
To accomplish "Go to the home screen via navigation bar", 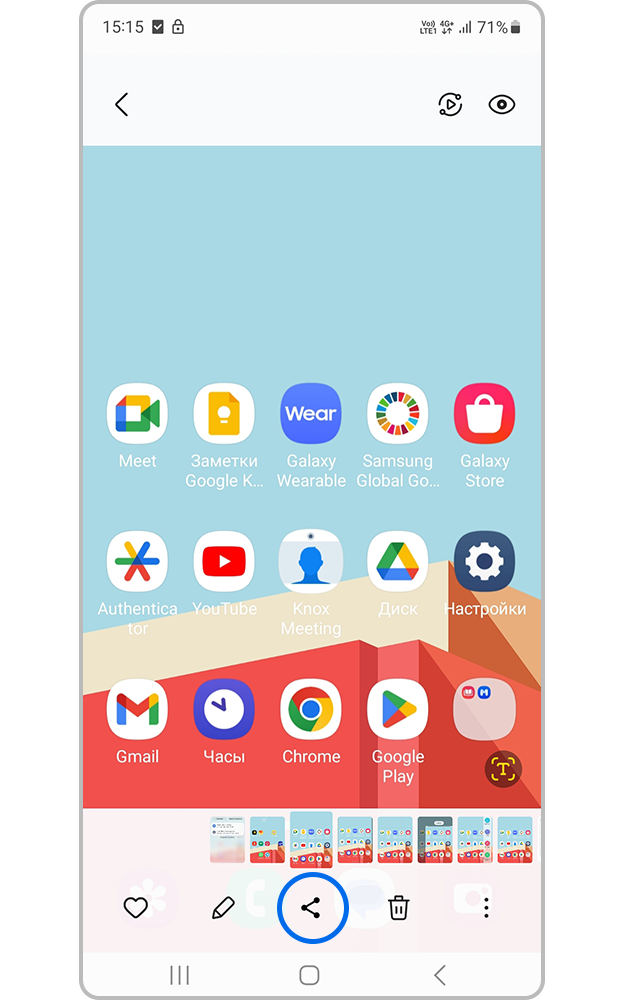I will coord(309,974).
